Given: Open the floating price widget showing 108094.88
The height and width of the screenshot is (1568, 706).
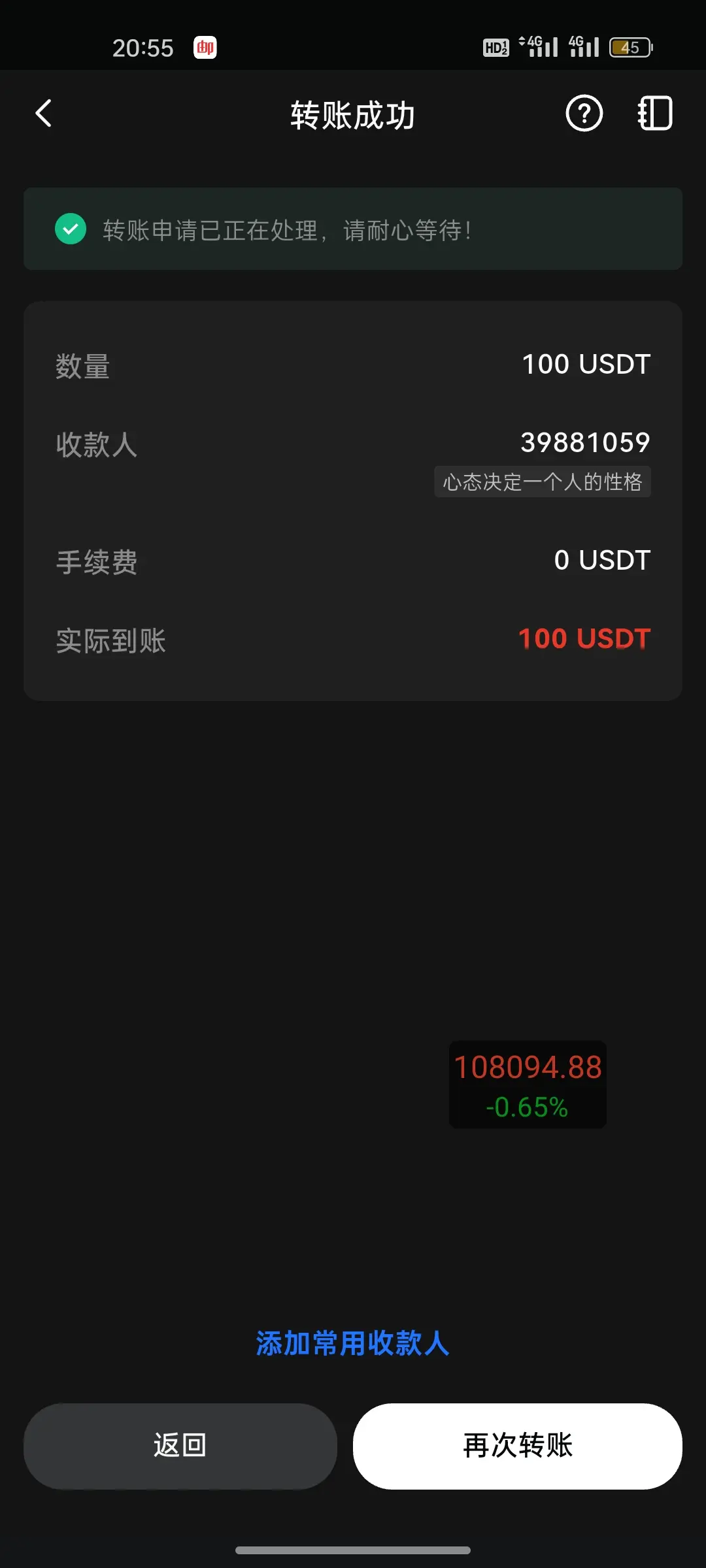Looking at the screenshot, I should click(528, 1085).
